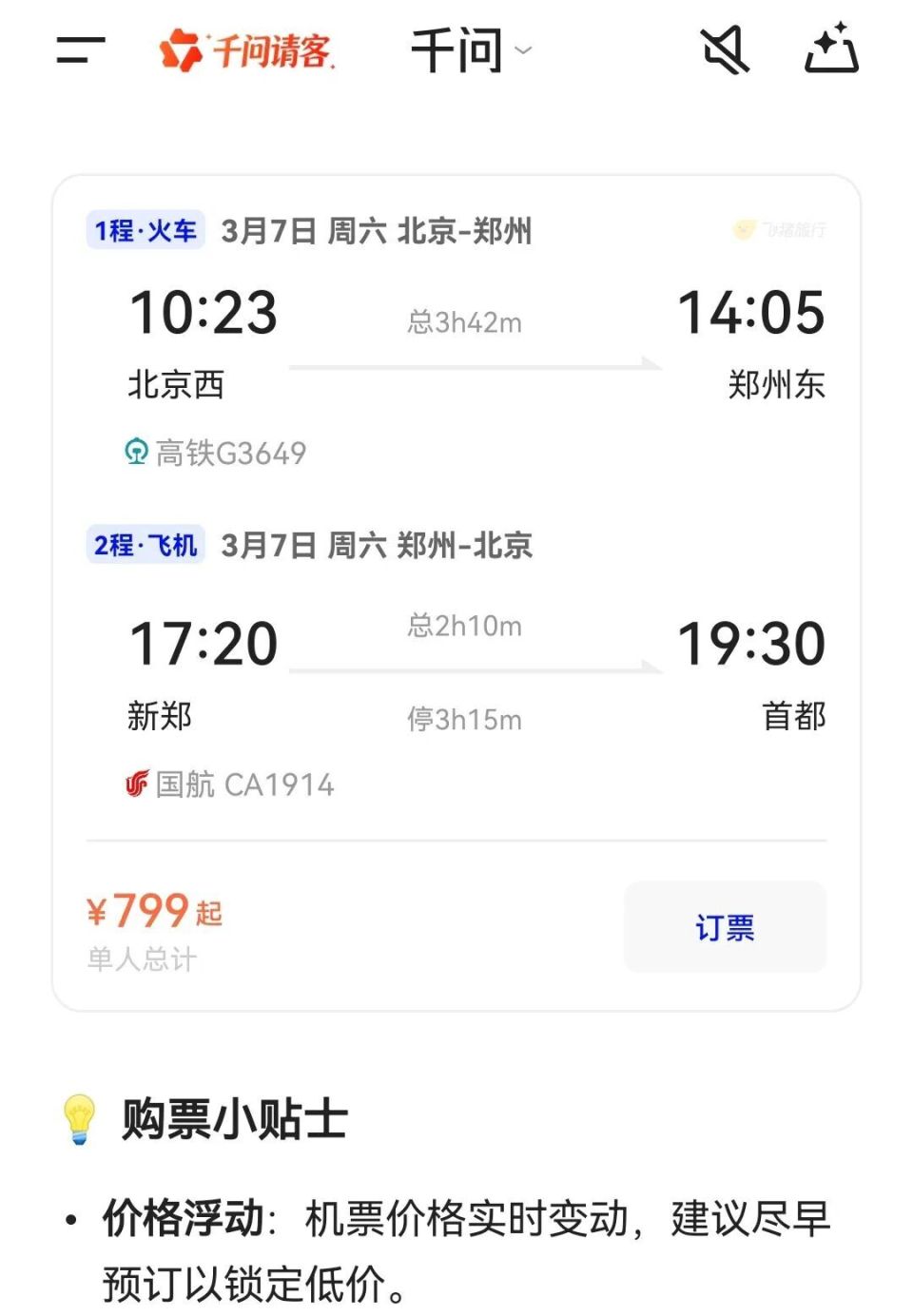The height and width of the screenshot is (1316, 913).
Task: Click the arrival station 郑州东
Action: (775, 383)
